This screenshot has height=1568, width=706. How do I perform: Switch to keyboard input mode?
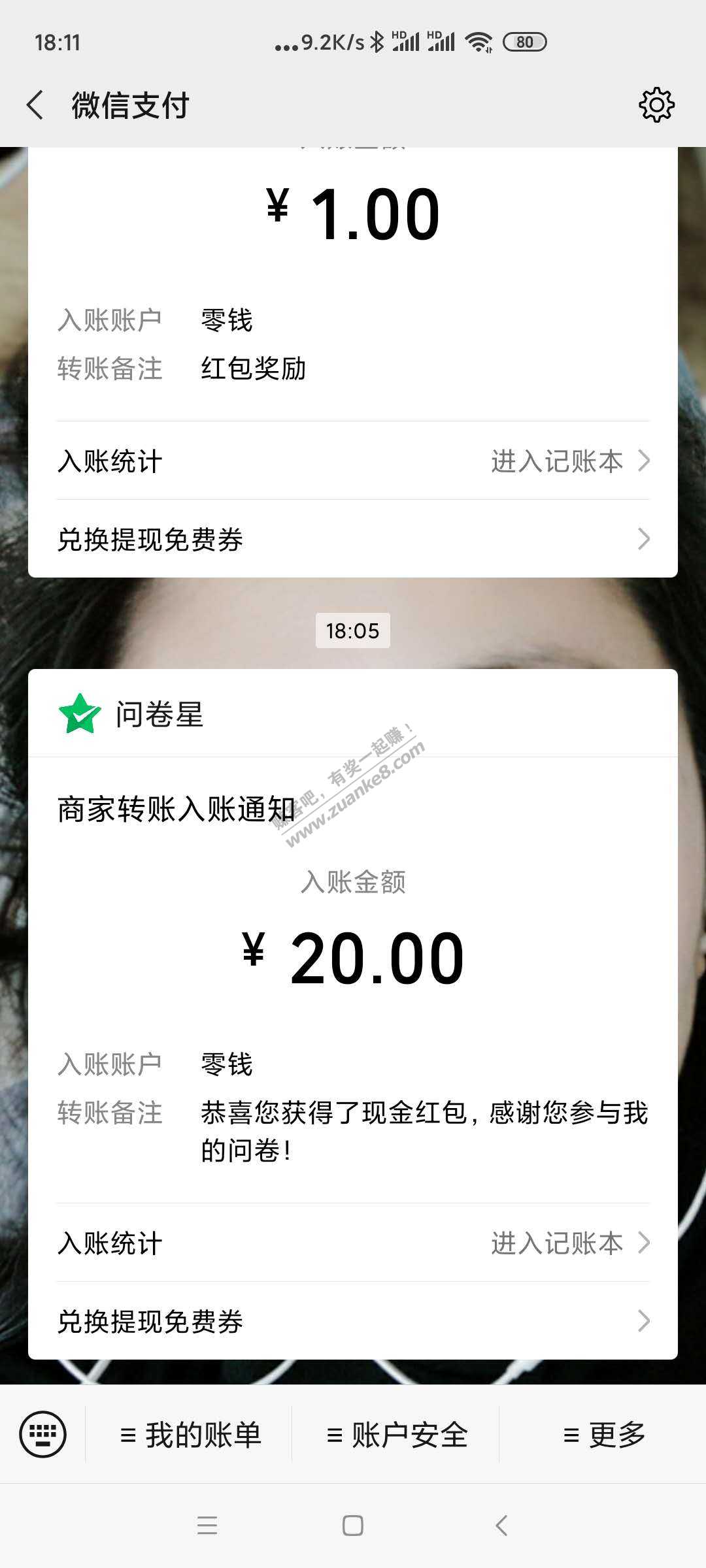[x=43, y=1435]
